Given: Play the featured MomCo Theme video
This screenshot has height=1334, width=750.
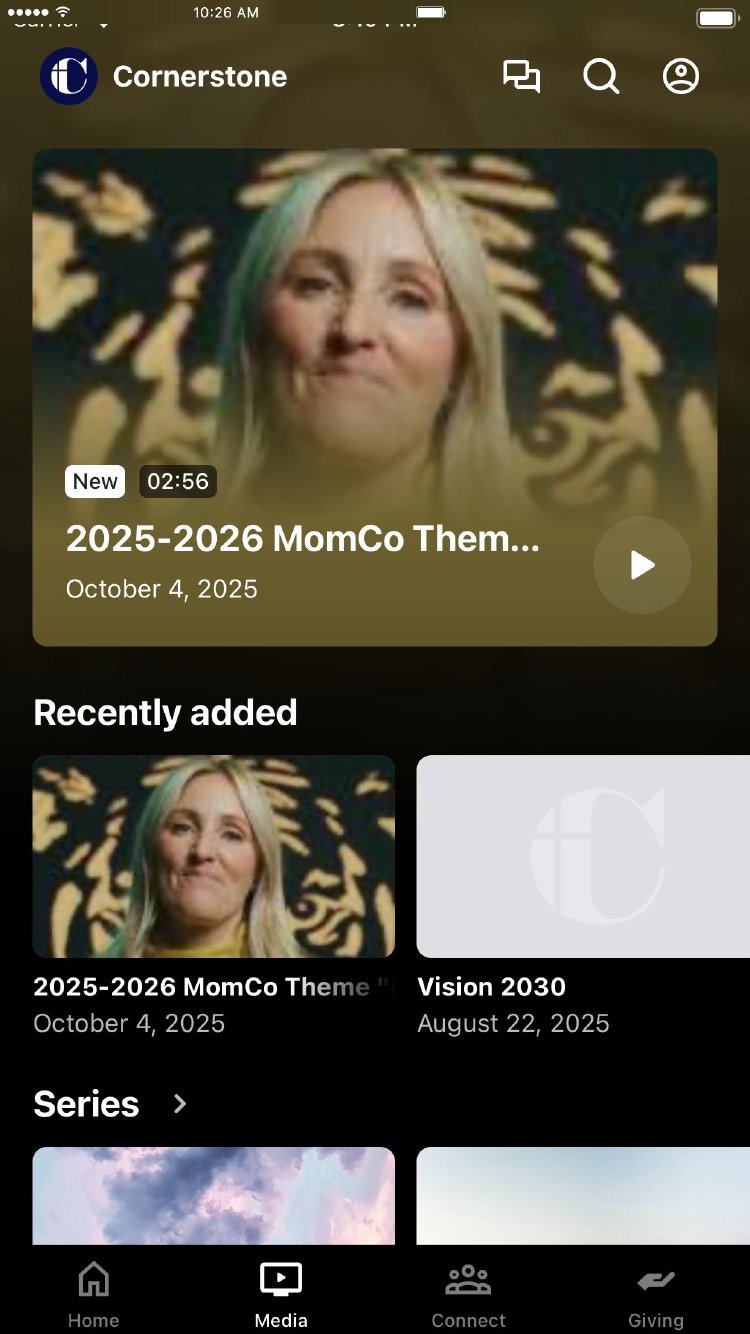Looking at the screenshot, I should pyautogui.click(x=642, y=565).
